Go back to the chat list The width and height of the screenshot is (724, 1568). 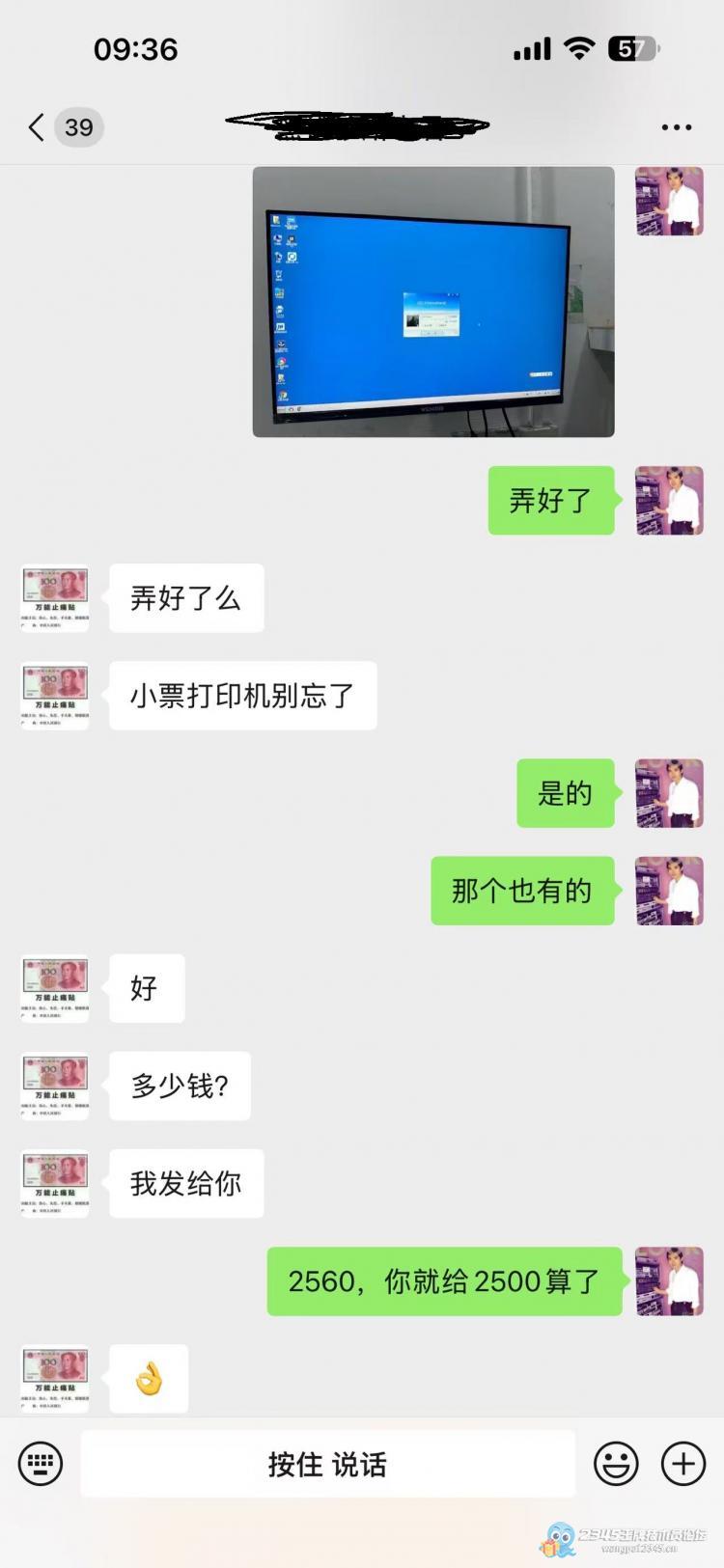[37, 126]
